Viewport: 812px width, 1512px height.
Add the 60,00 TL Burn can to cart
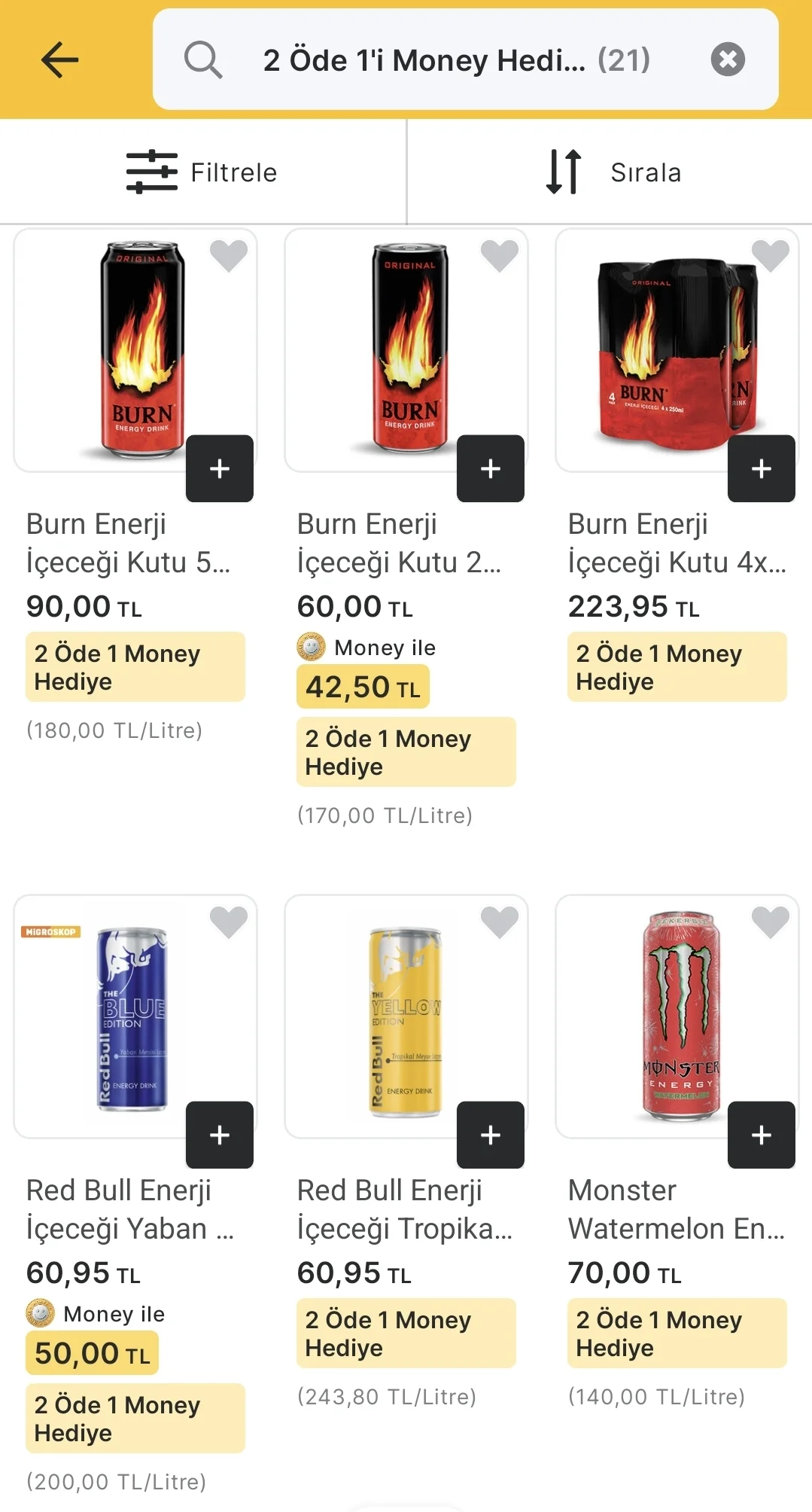coord(490,468)
